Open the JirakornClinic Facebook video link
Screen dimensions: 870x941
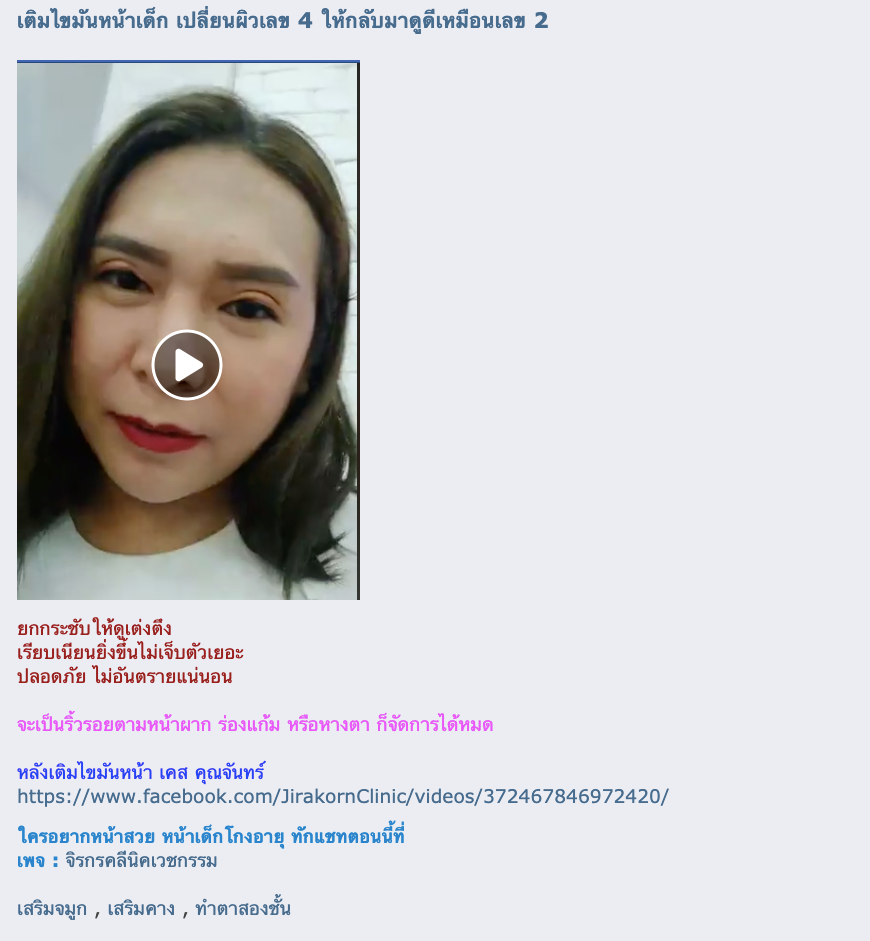pyautogui.click(x=343, y=797)
